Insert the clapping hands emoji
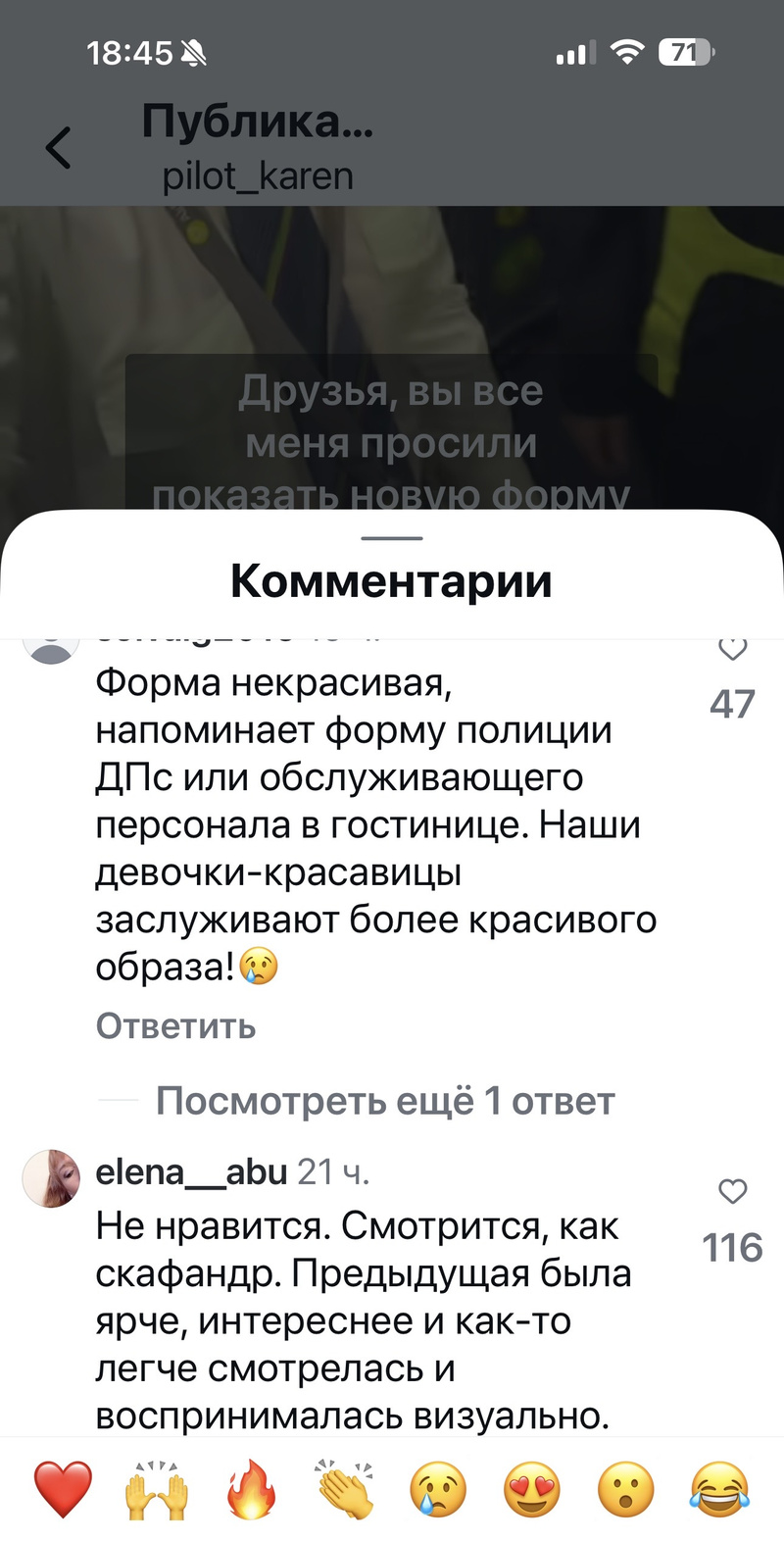Image resolution: width=784 pixels, height=1541 pixels. (x=345, y=1489)
